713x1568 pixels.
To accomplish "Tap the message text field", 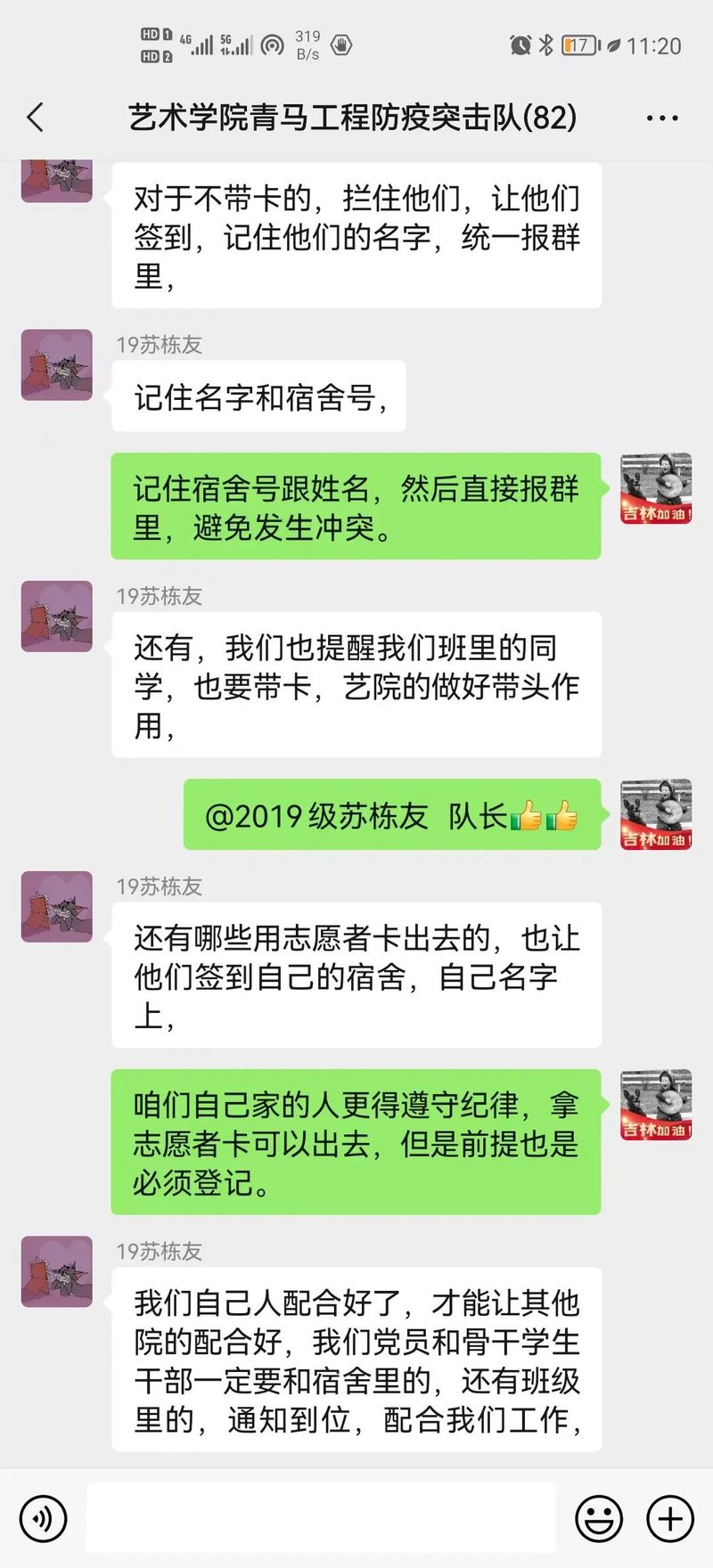I will pyautogui.click(x=321, y=1518).
